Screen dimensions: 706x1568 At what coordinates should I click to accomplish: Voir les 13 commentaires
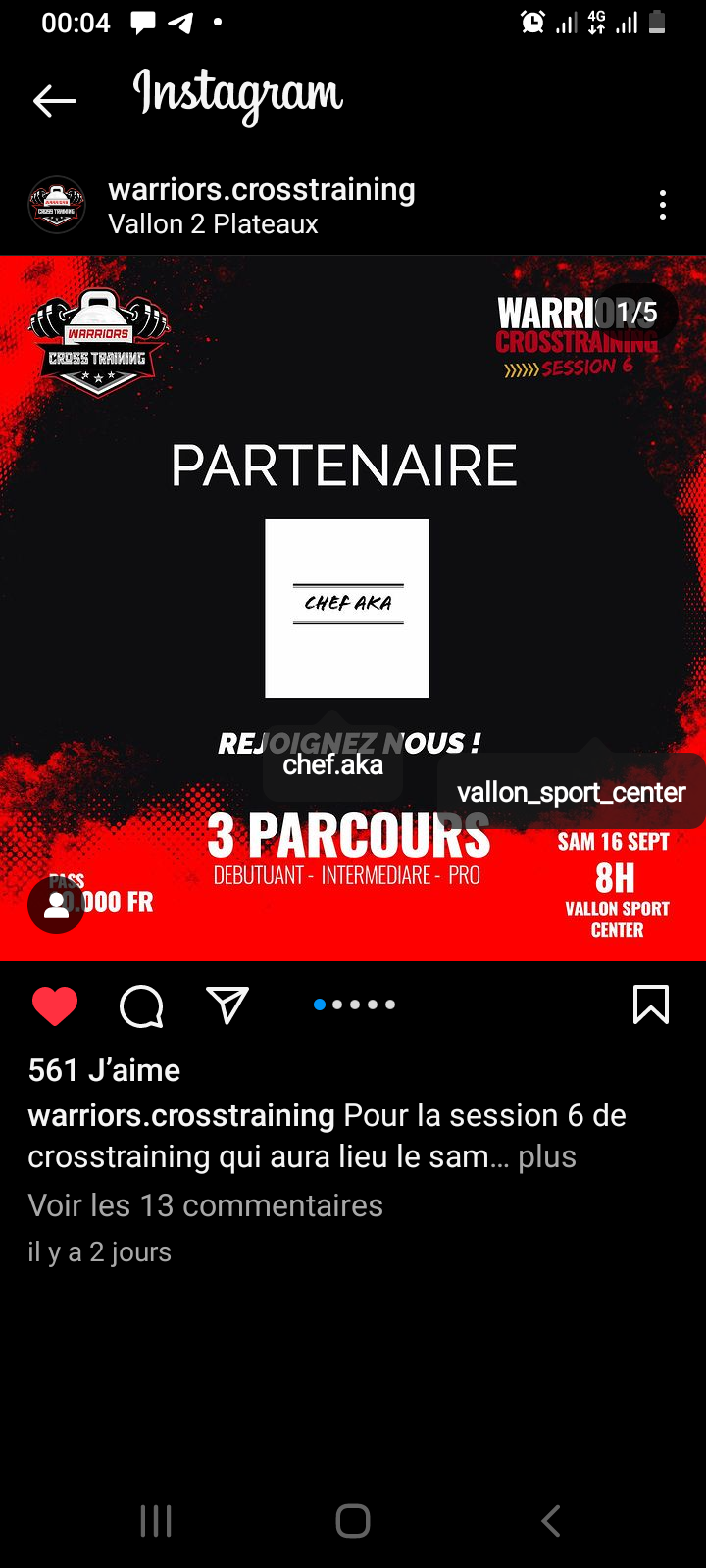click(x=205, y=1205)
